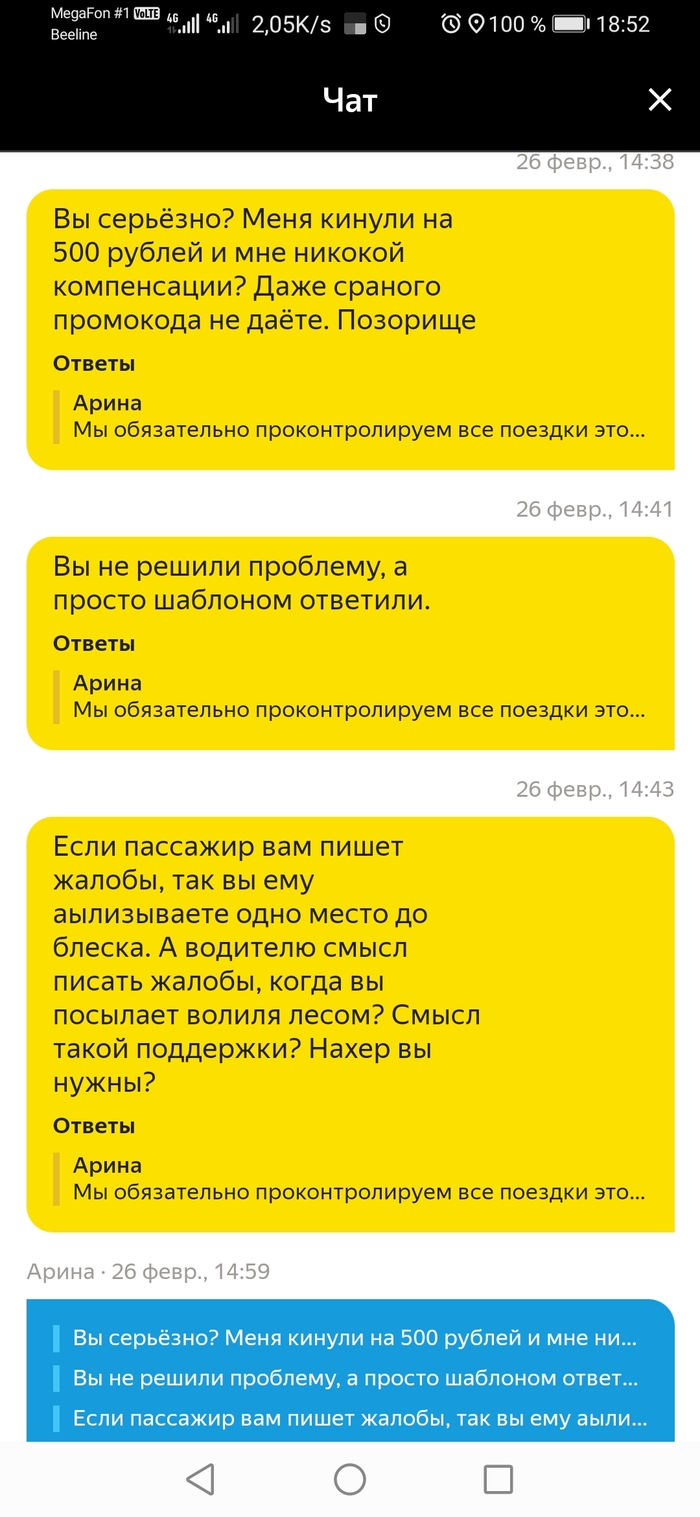Close the chat with the X button

(x=659, y=100)
